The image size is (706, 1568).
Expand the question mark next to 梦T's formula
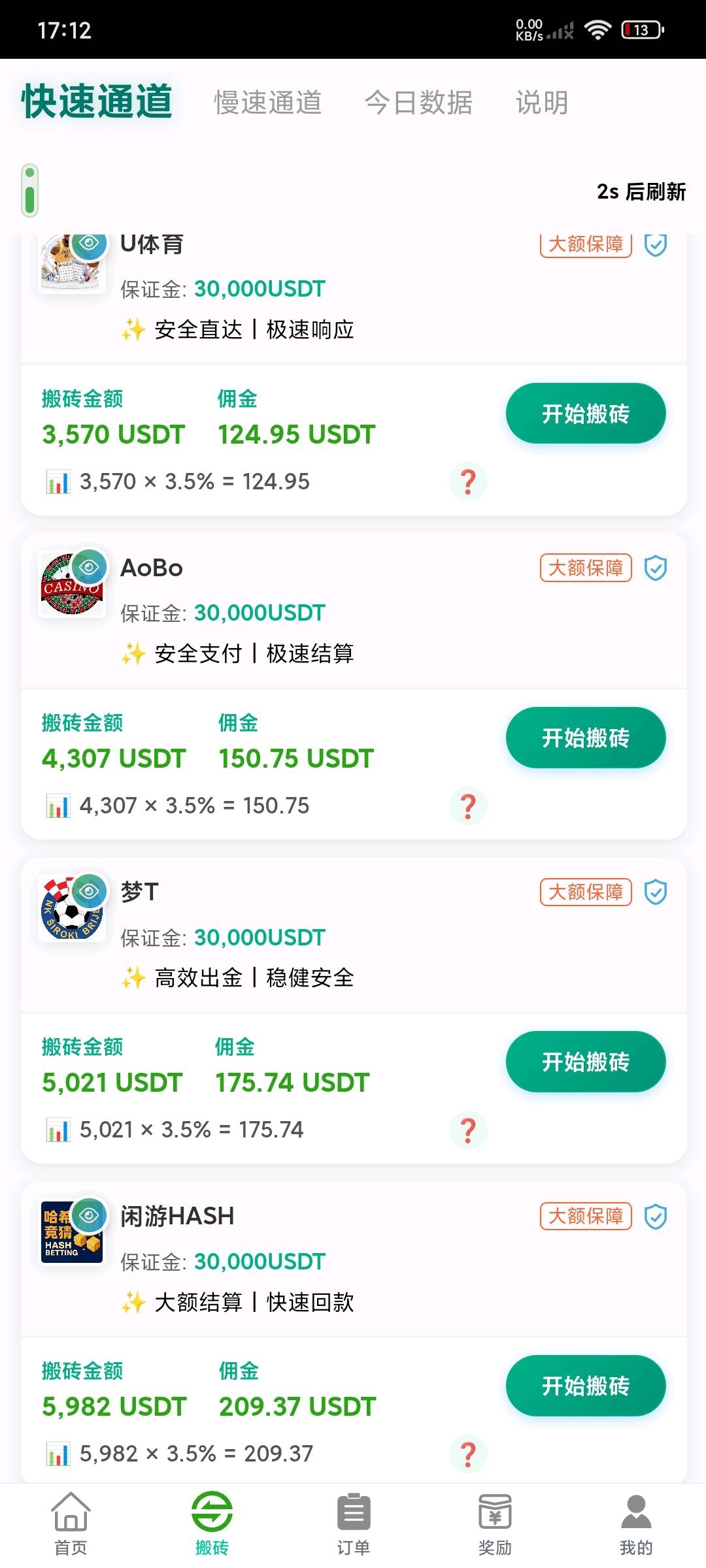pos(467,1129)
